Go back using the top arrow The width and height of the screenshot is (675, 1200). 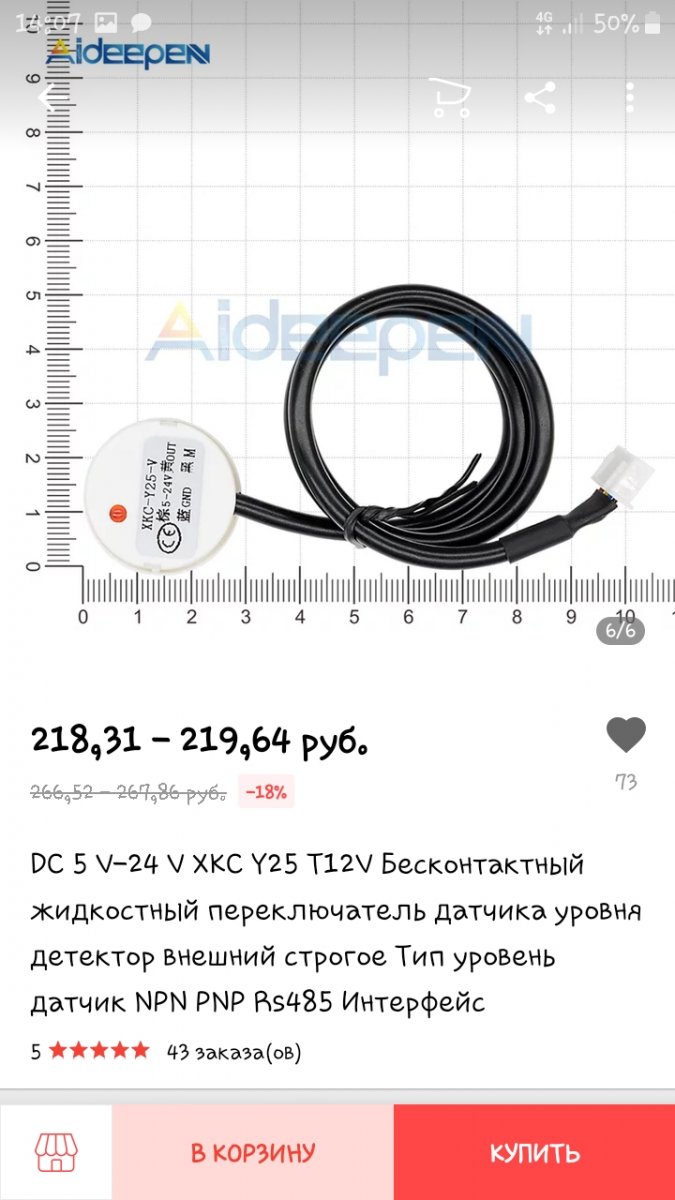(47, 97)
